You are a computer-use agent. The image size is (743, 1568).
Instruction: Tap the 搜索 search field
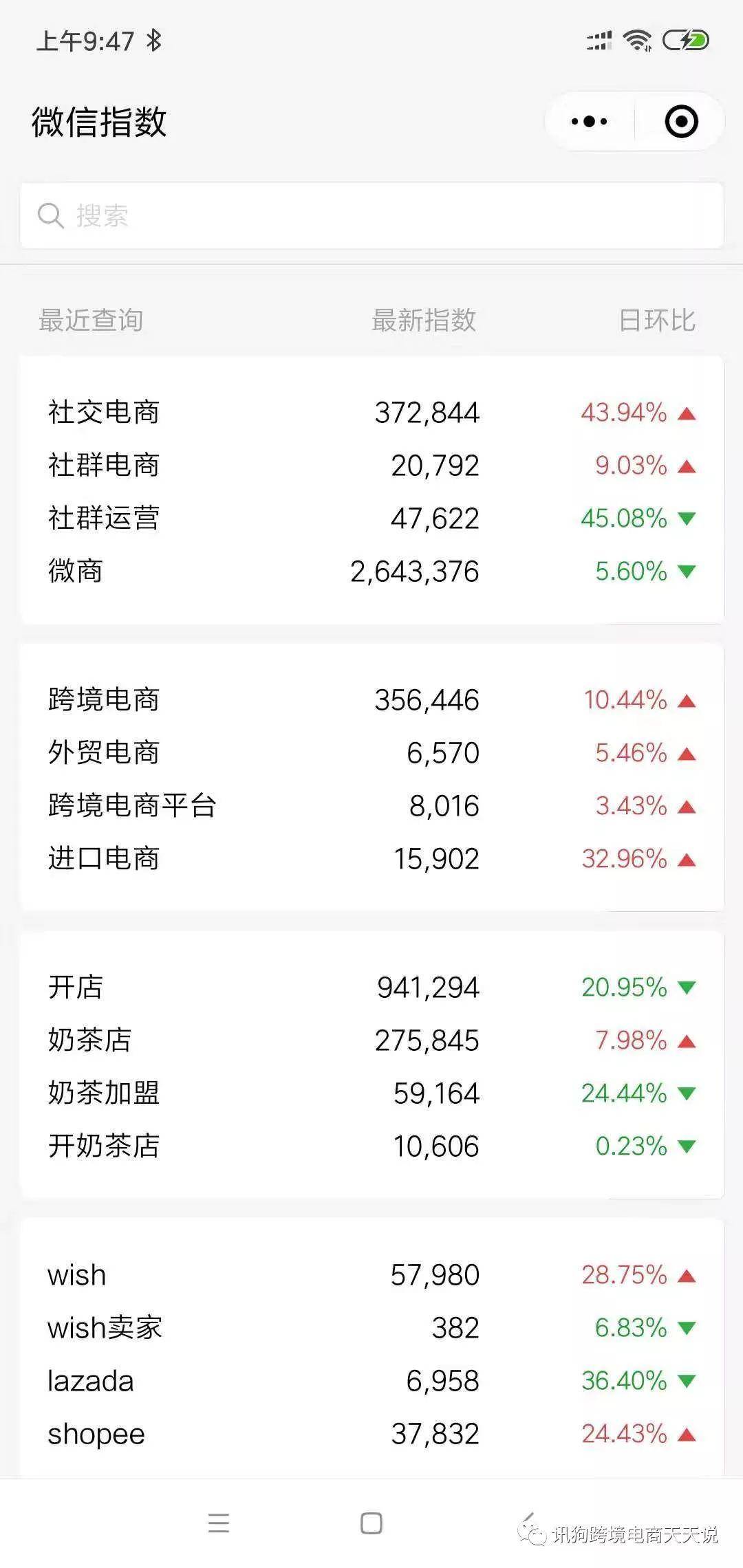point(371,215)
